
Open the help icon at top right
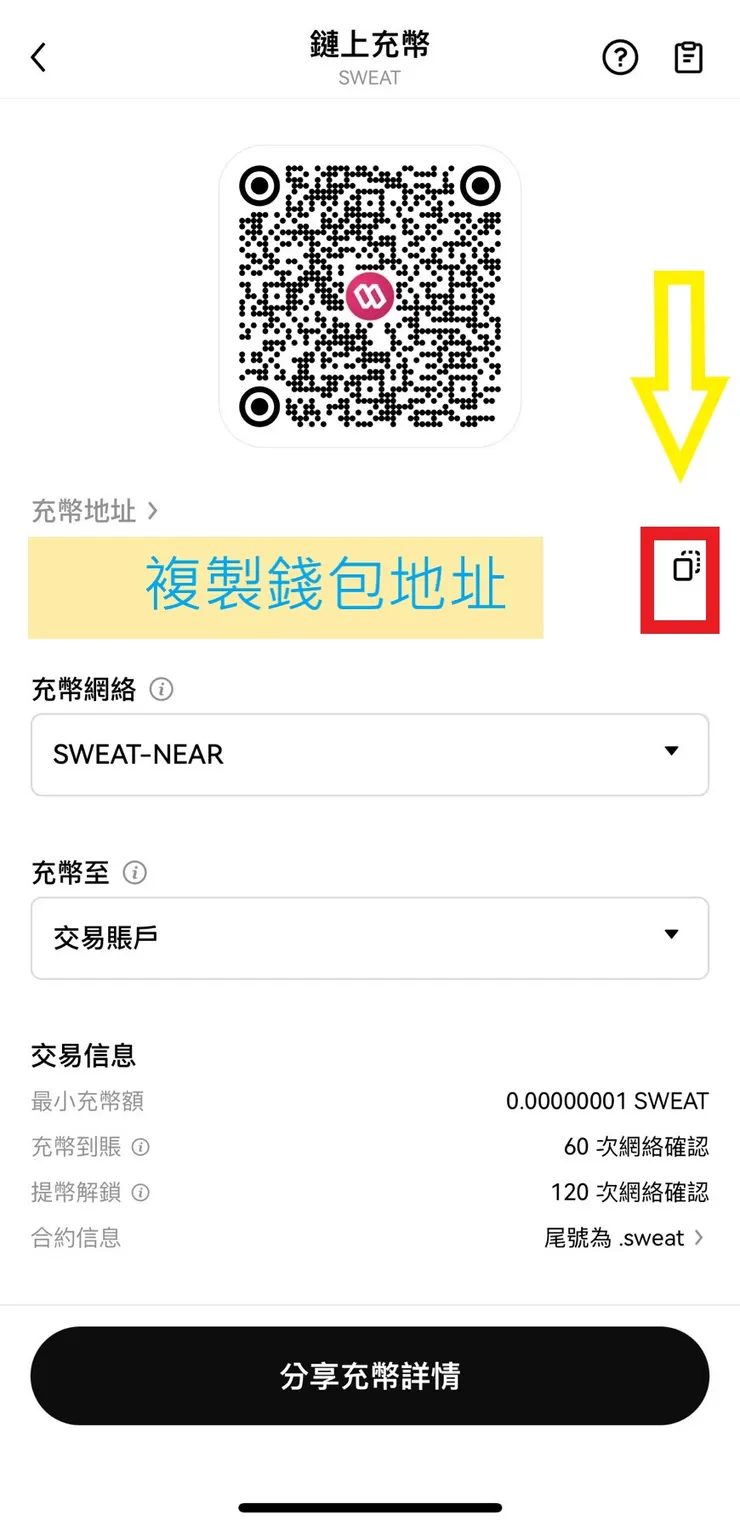click(x=620, y=57)
